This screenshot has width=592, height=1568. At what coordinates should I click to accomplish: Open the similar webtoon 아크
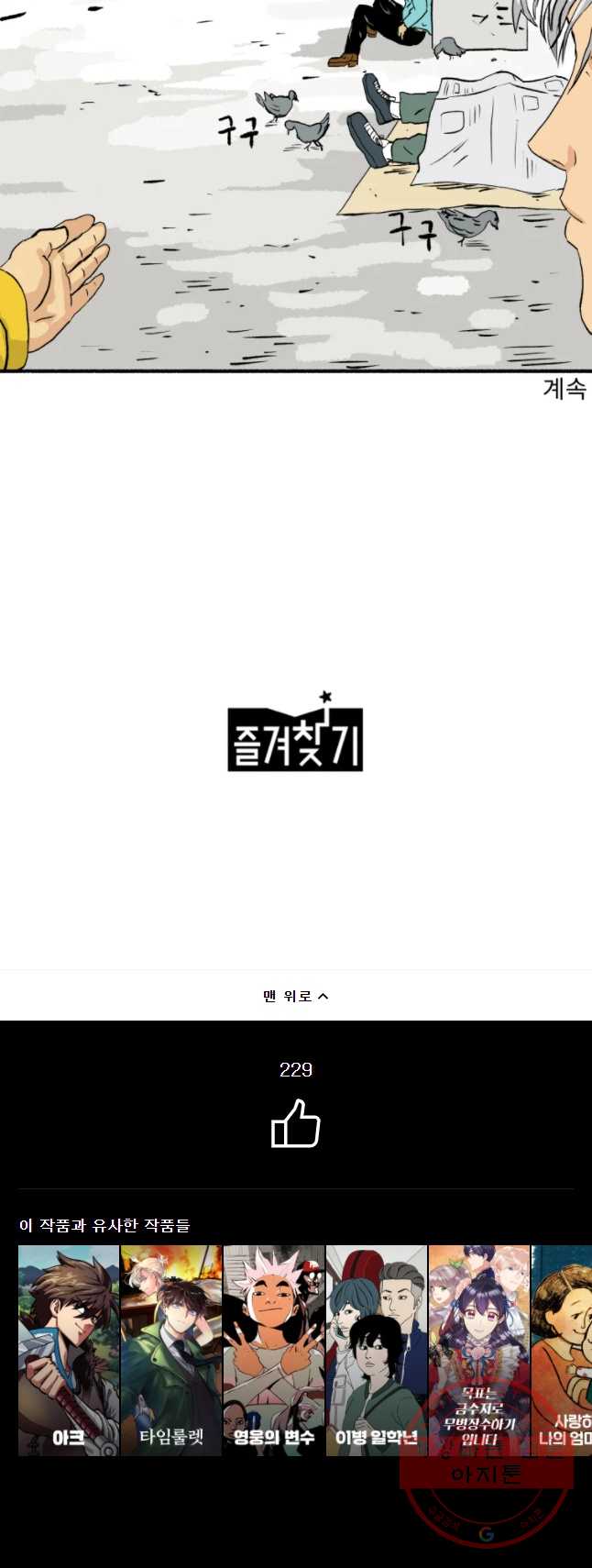click(x=69, y=1349)
